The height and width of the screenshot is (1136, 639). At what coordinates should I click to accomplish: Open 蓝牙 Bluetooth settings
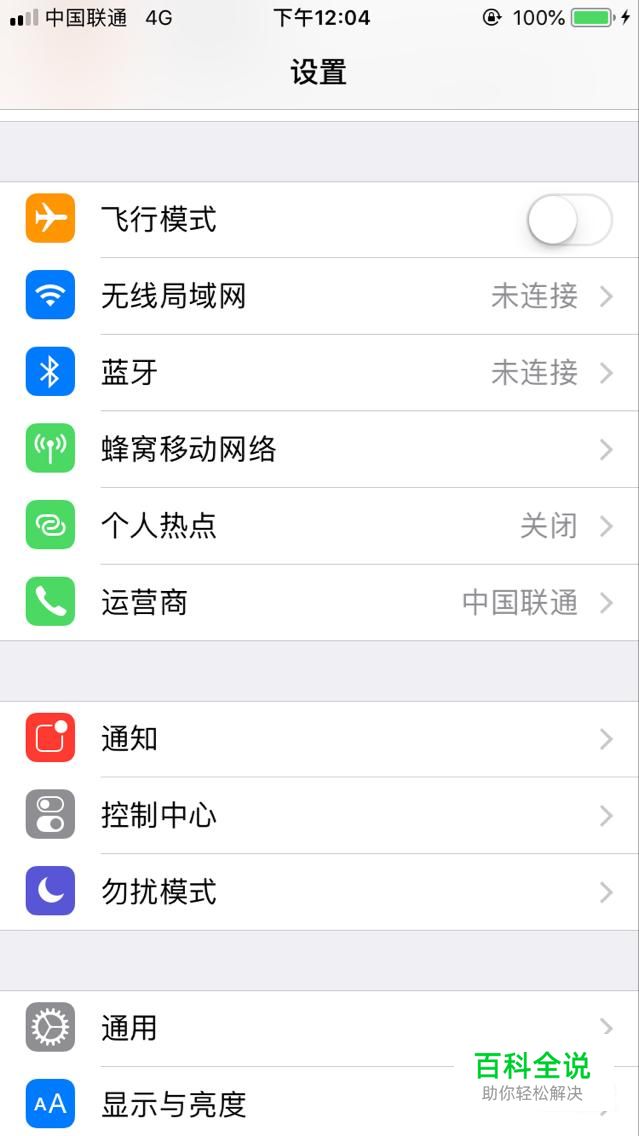320,373
